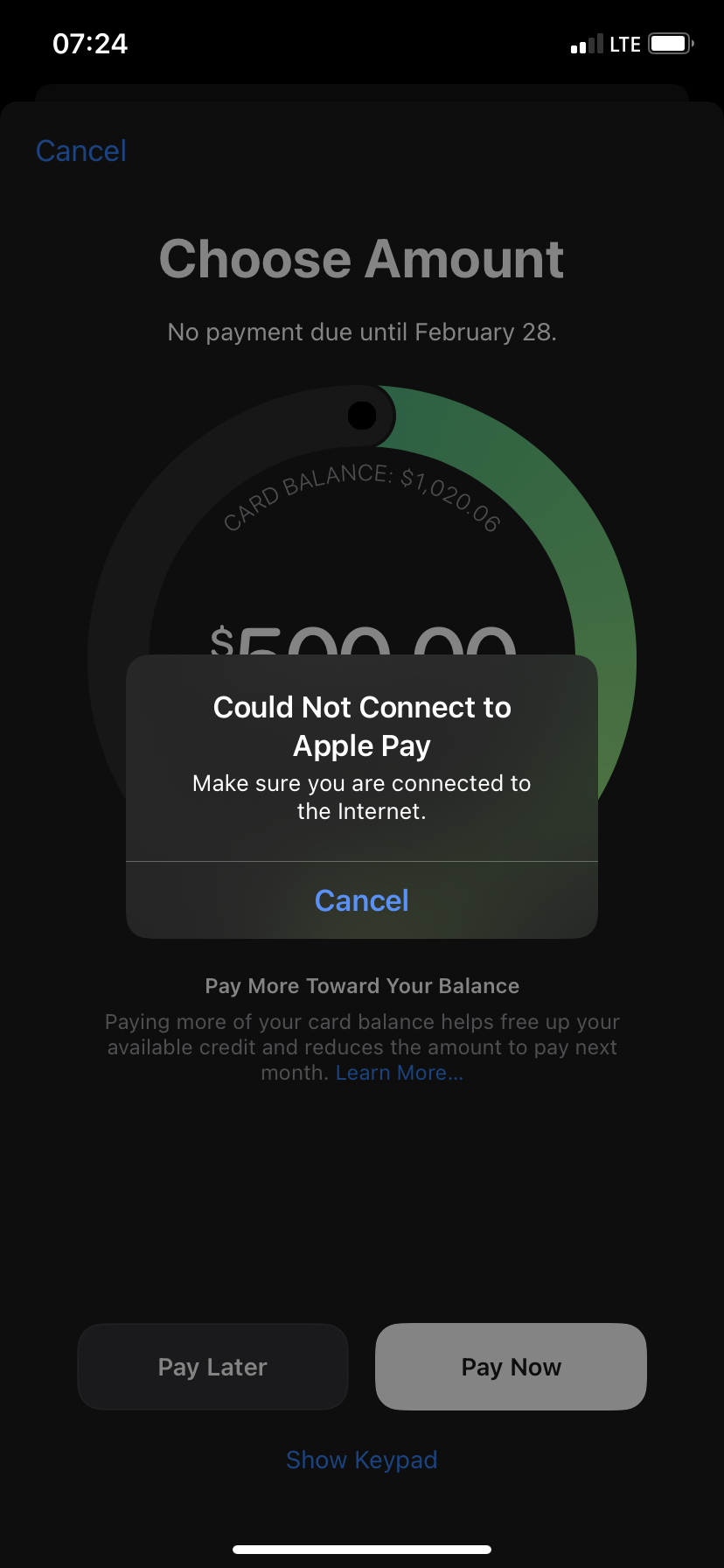Show Keypad to enter a custom amount

[361, 1459]
